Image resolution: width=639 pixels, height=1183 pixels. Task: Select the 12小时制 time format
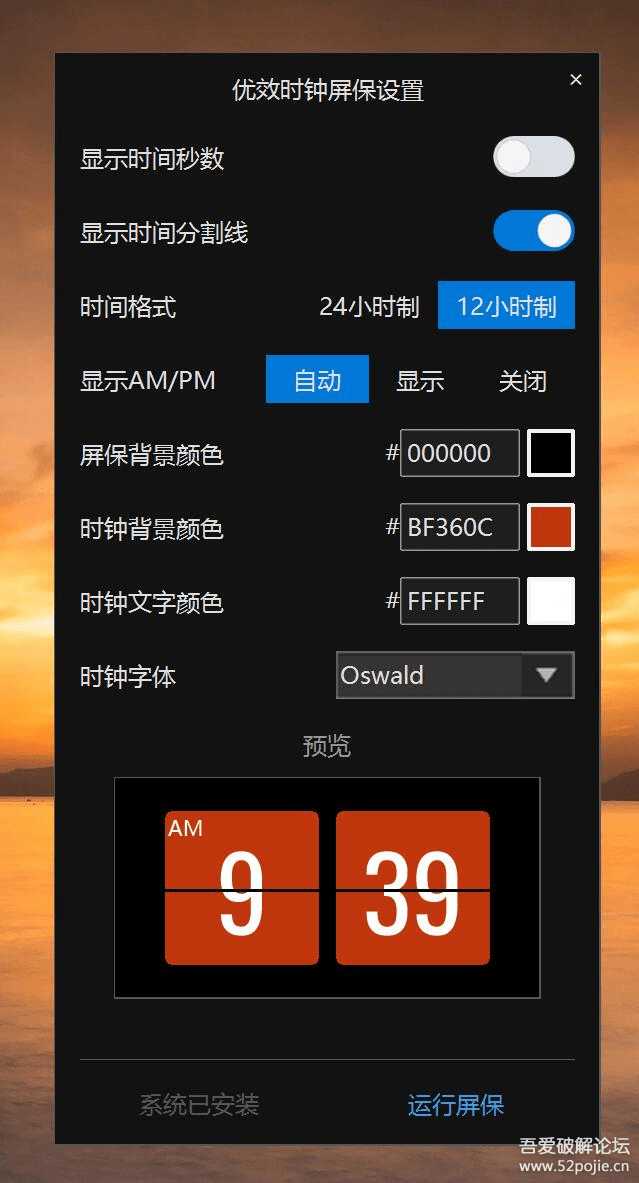[x=506, y=306]
